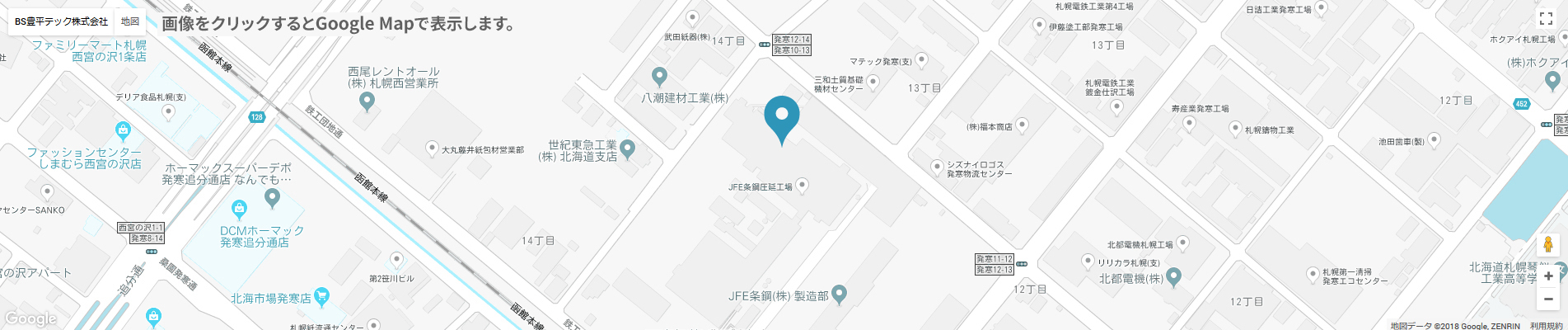Select 八潮建材工業(株) map marker

pyautogui.click(x=659, y=77)
